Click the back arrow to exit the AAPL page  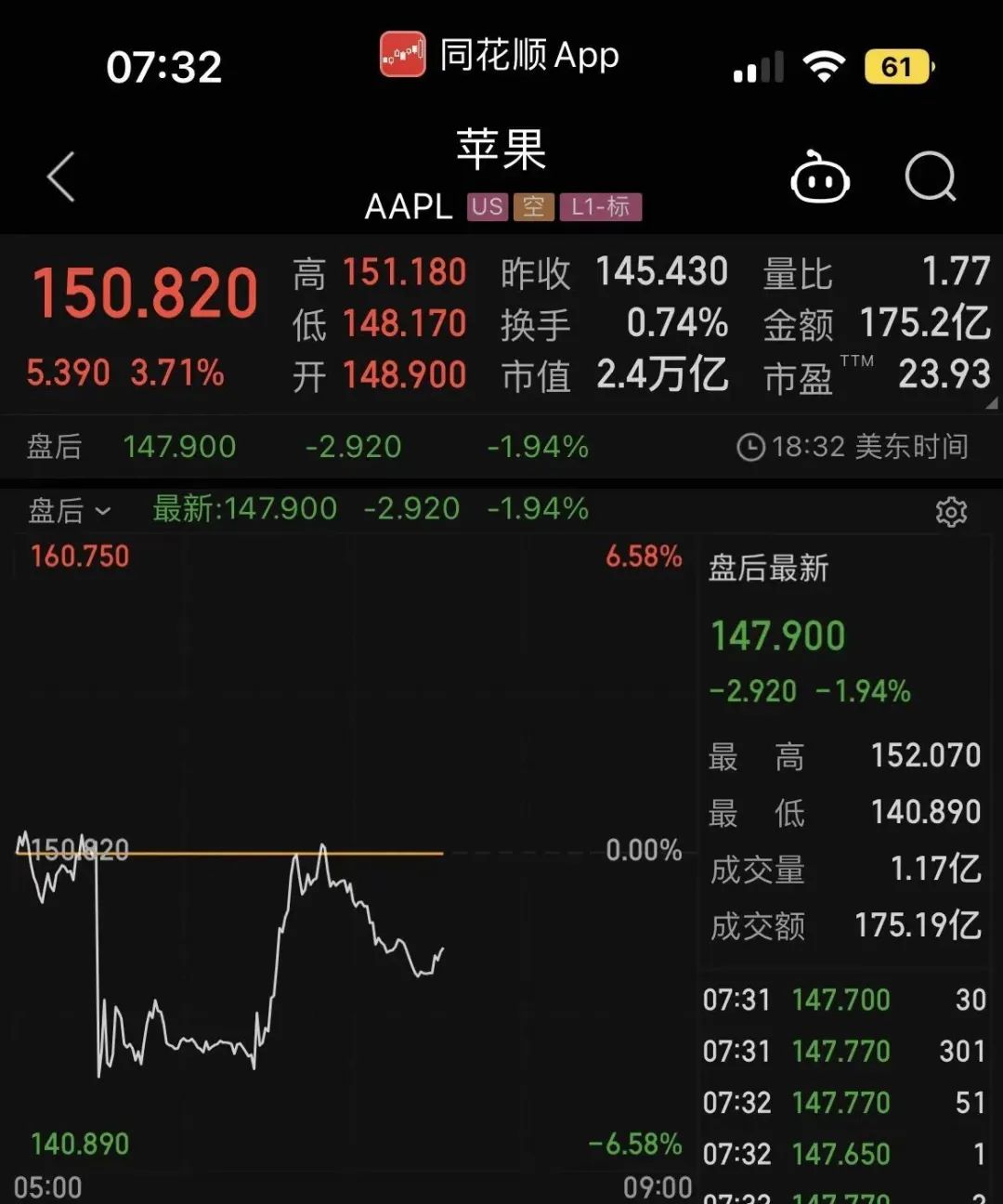[61, 177]
